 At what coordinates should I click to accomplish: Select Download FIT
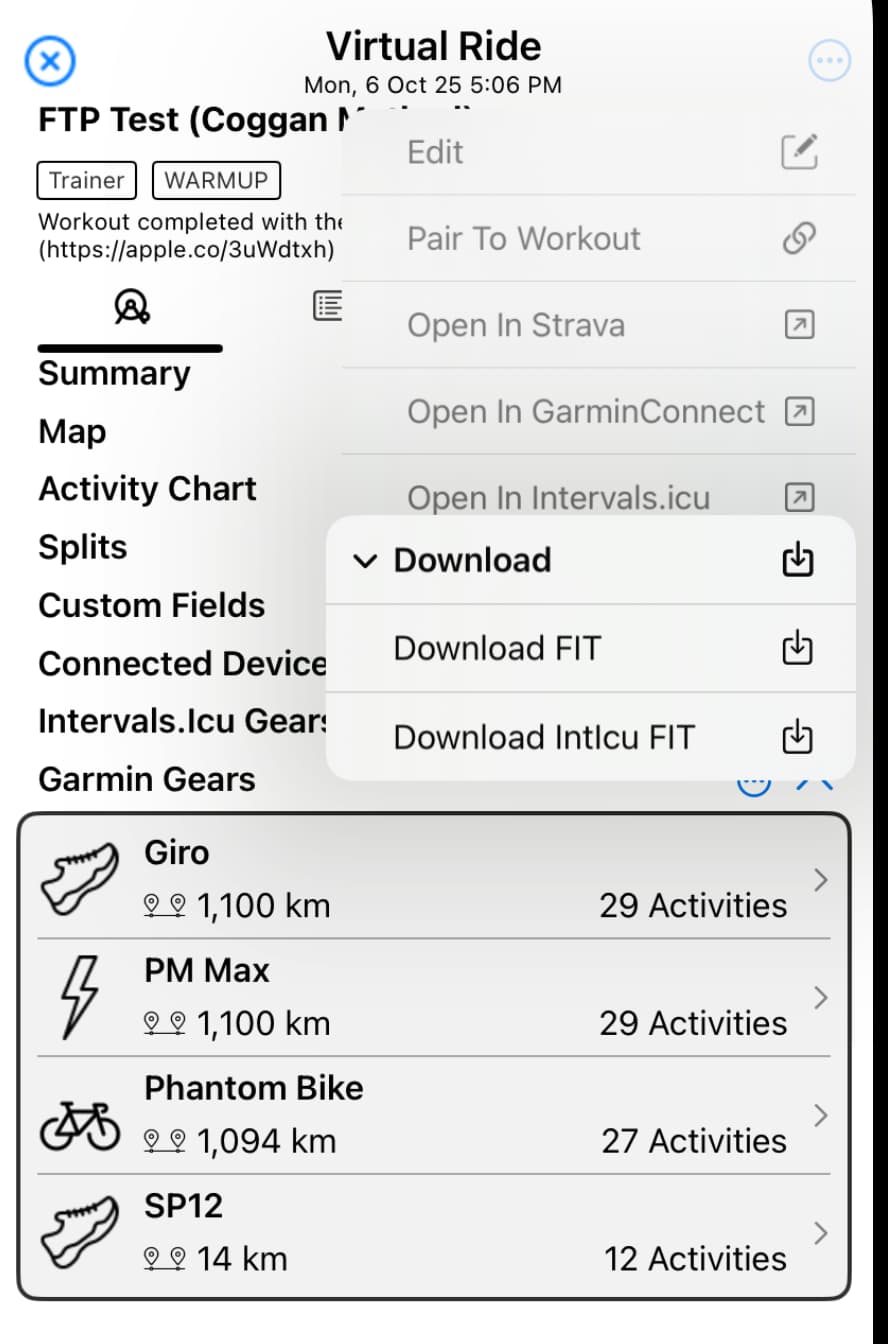click(590, 649)
